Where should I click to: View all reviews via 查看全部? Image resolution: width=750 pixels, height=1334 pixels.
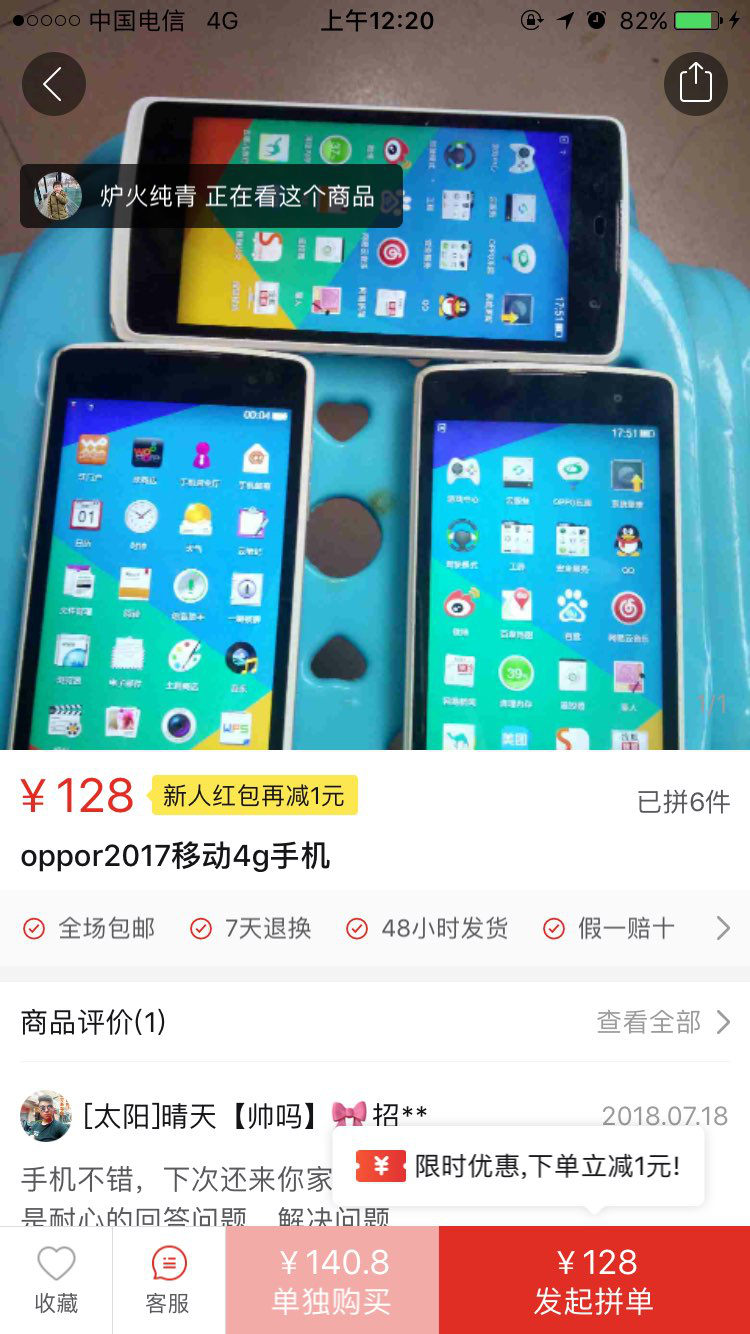662,1022
